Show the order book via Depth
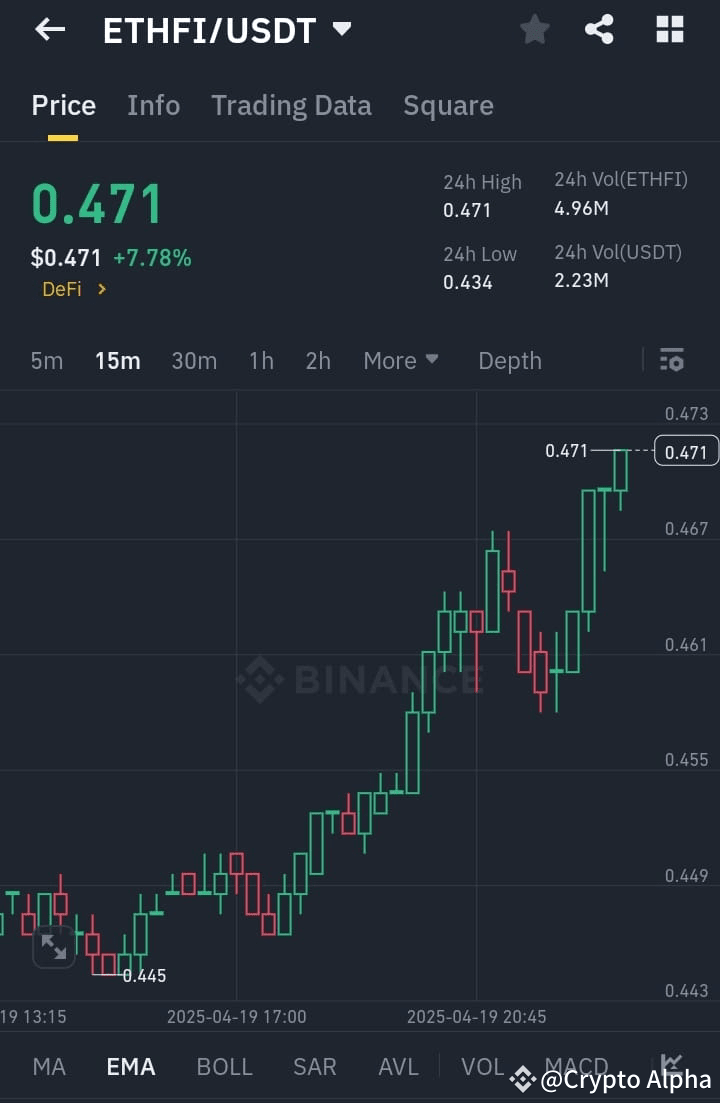This screenshot has width=720, height=1103. [x=510, y=361]
